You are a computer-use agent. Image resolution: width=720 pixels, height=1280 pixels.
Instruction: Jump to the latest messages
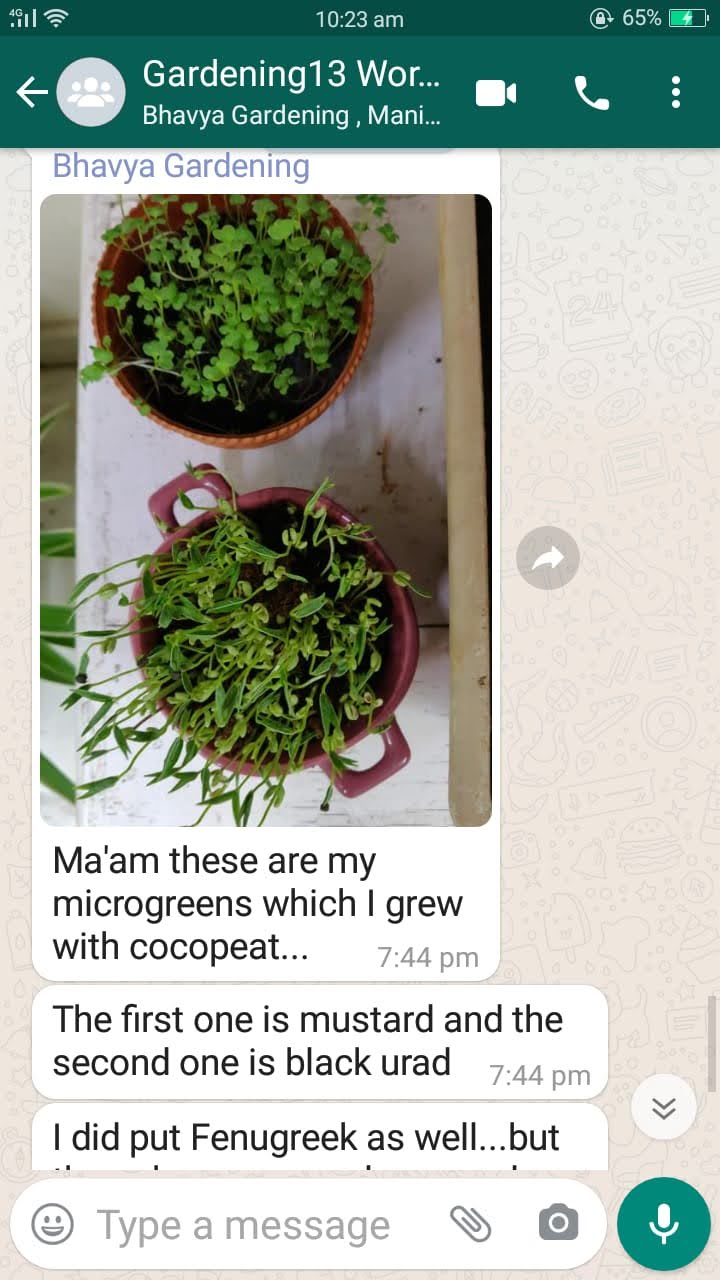point(664,1107)
